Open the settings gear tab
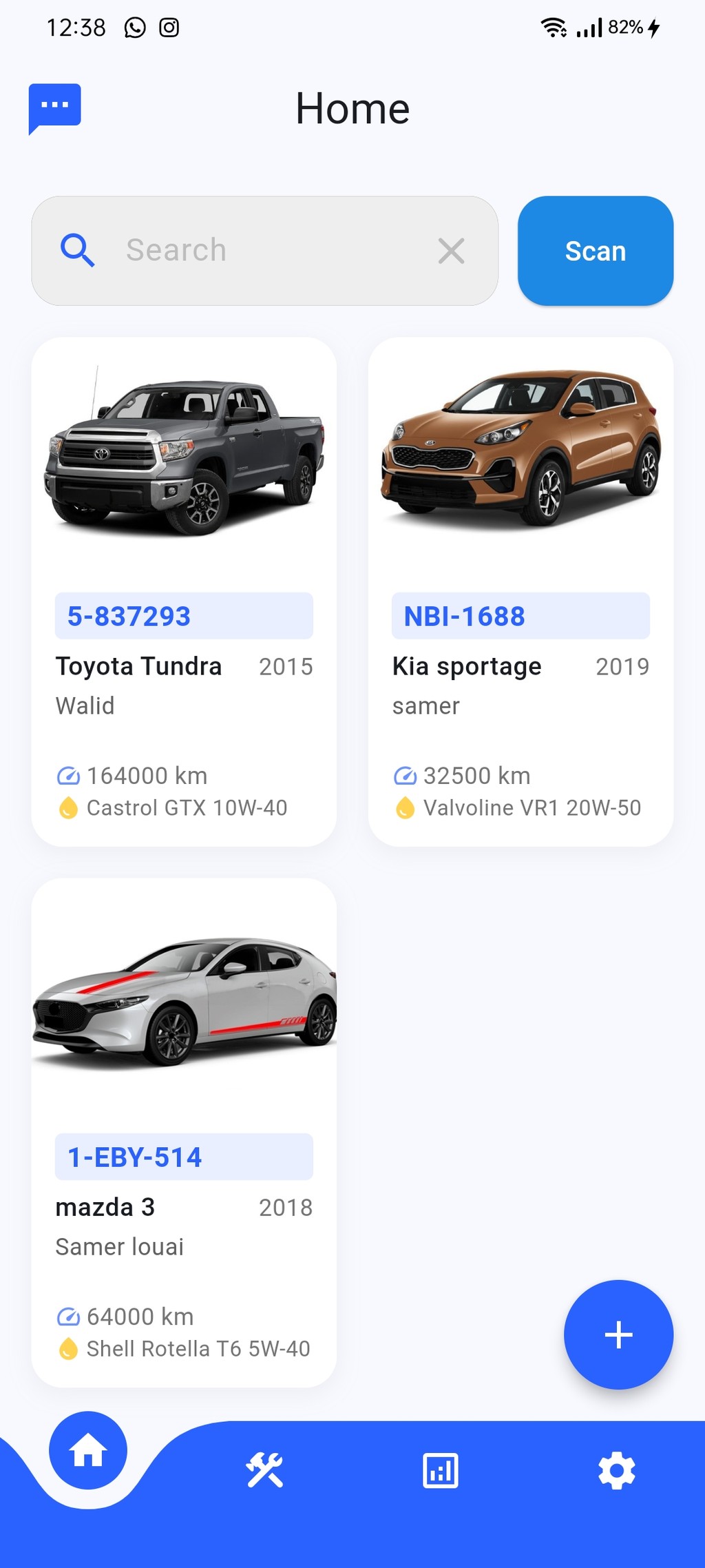Viewport: 705px width, 1568px height. coord(616,1470)
